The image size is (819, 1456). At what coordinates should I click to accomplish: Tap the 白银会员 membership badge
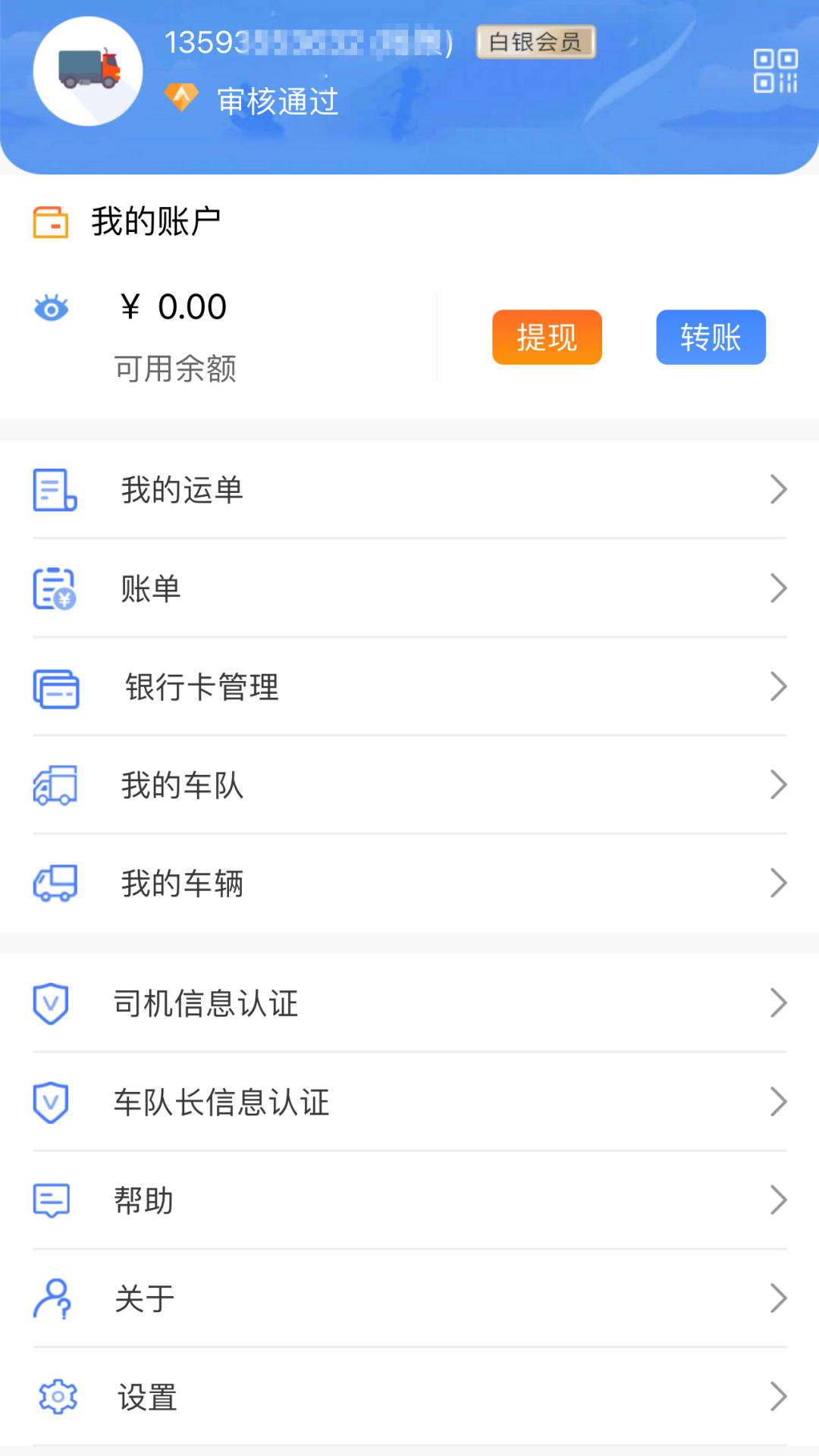535,42
